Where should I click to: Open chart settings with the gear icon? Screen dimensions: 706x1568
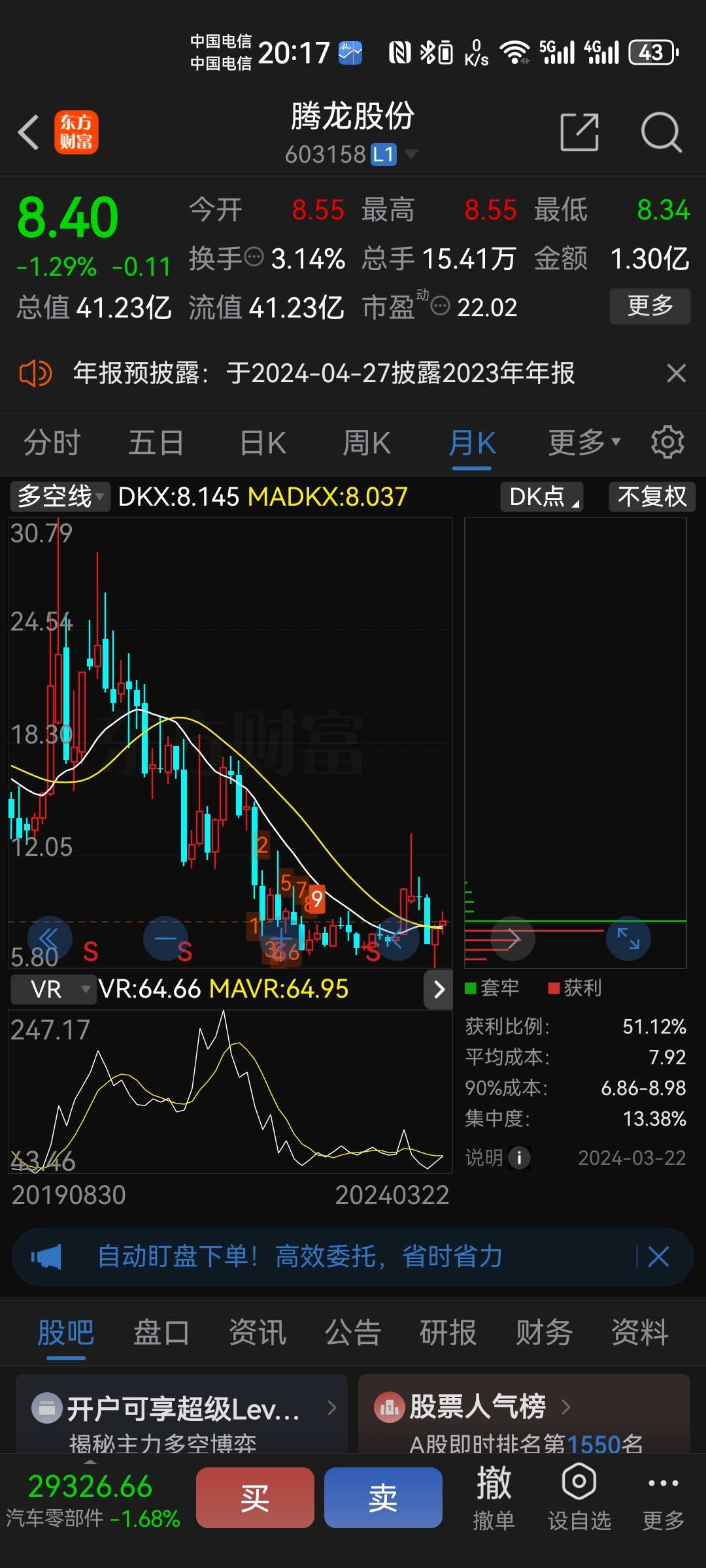(x=667, y=442)
